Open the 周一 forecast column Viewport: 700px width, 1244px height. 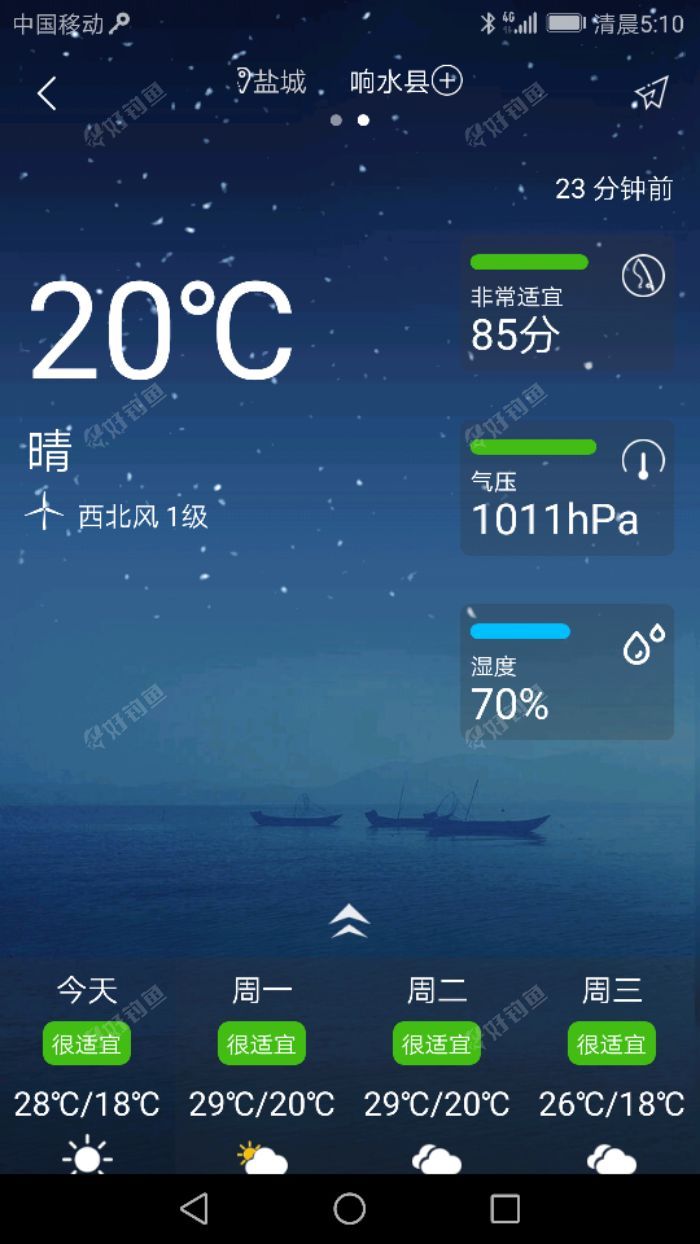[x=262, y=1070]
